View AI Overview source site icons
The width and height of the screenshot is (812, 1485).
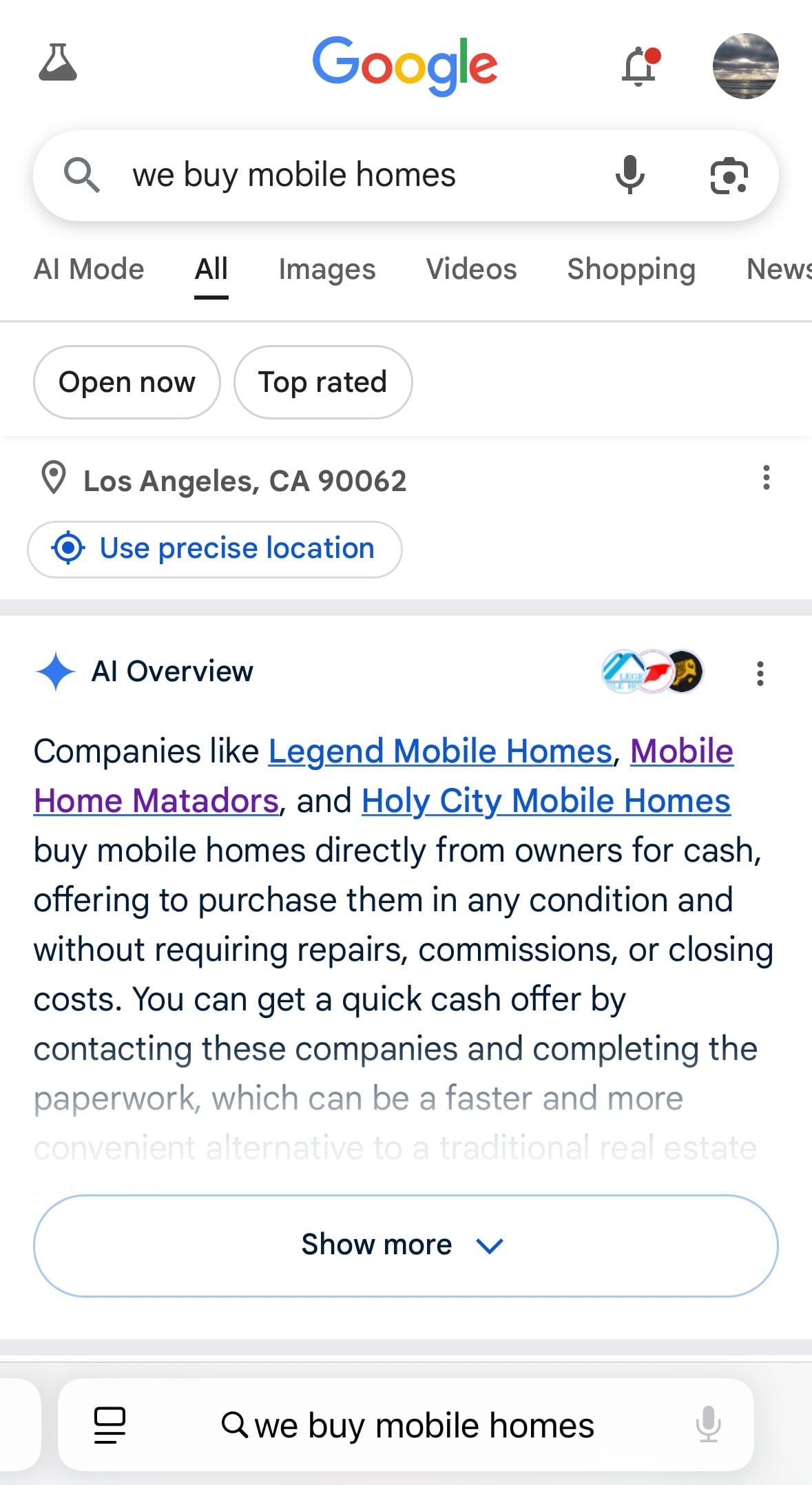(652, 672)
